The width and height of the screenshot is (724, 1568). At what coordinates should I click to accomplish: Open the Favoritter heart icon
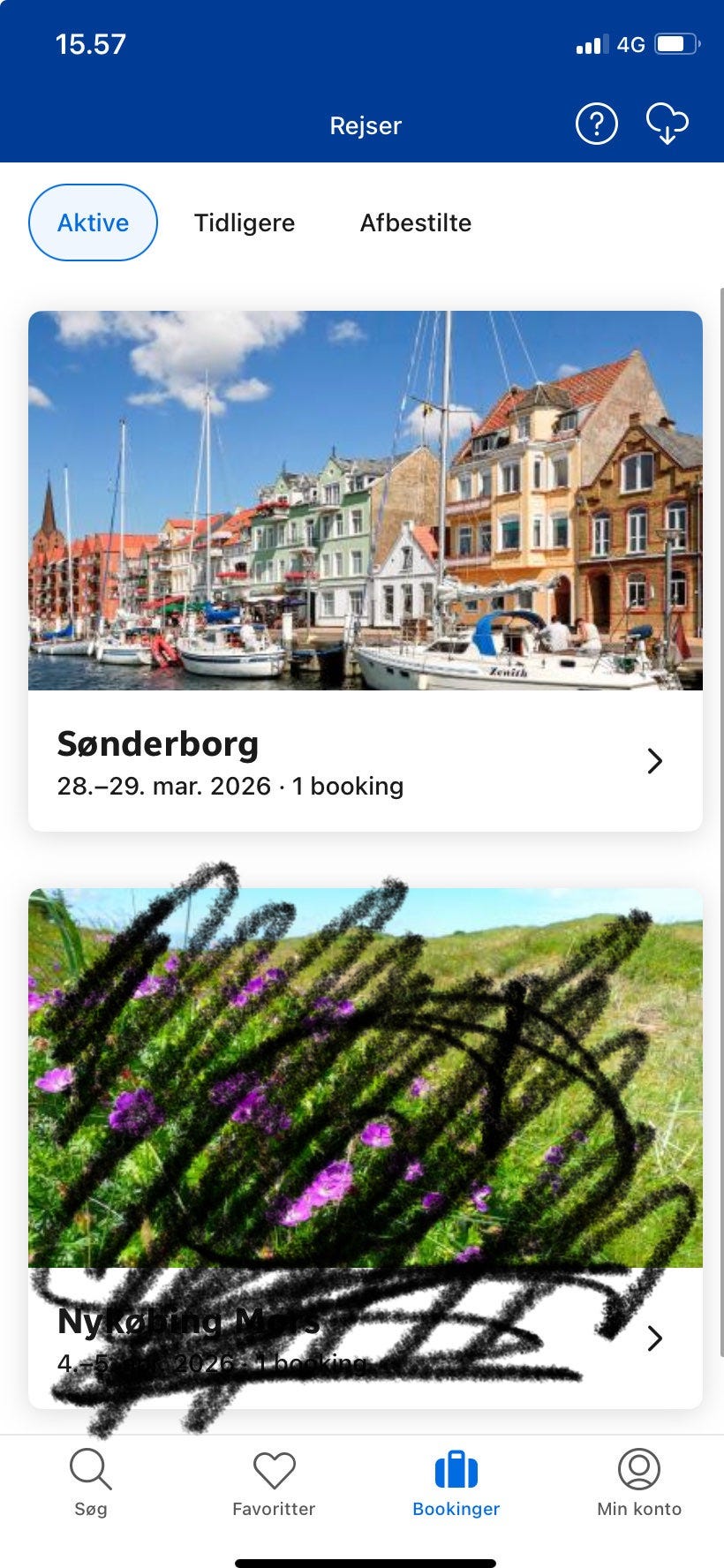[274, 1471]
